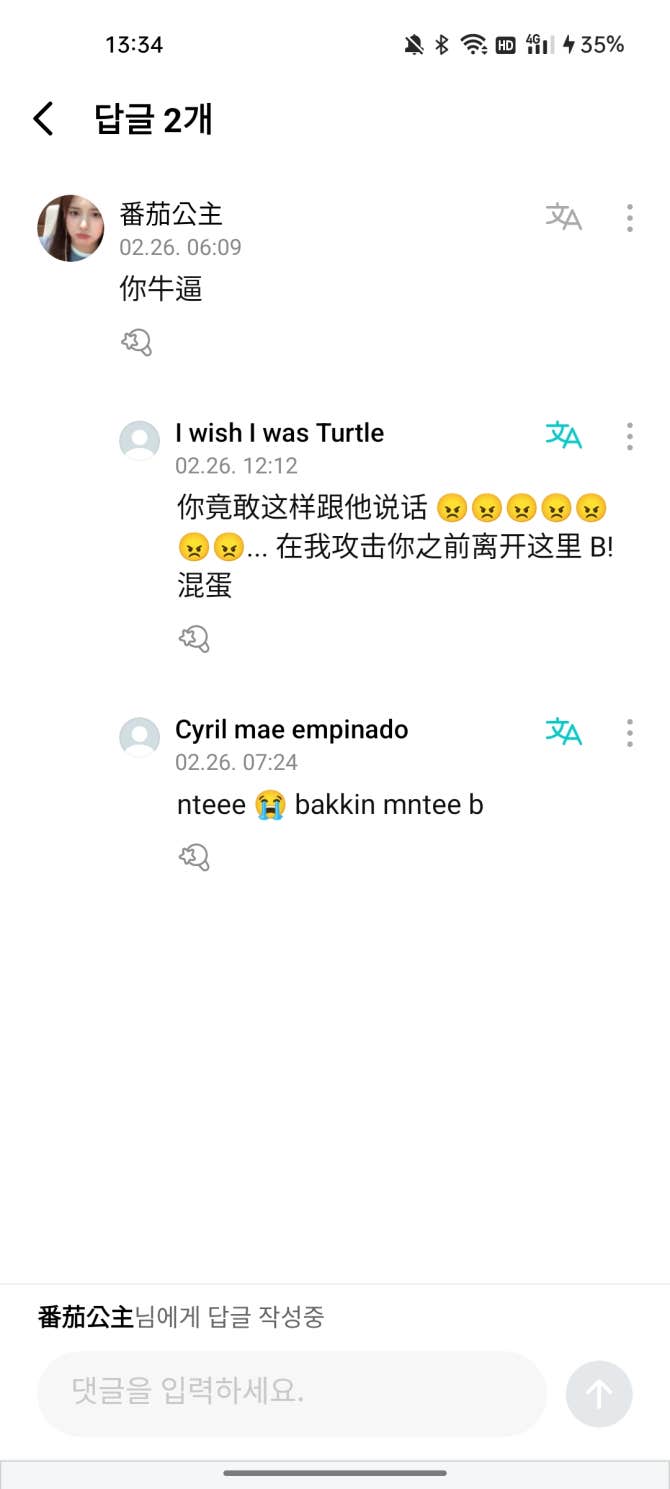The height and width of the screenshot is (1489, 670).
Task: Go back from the replies screen
Action: 43,119
